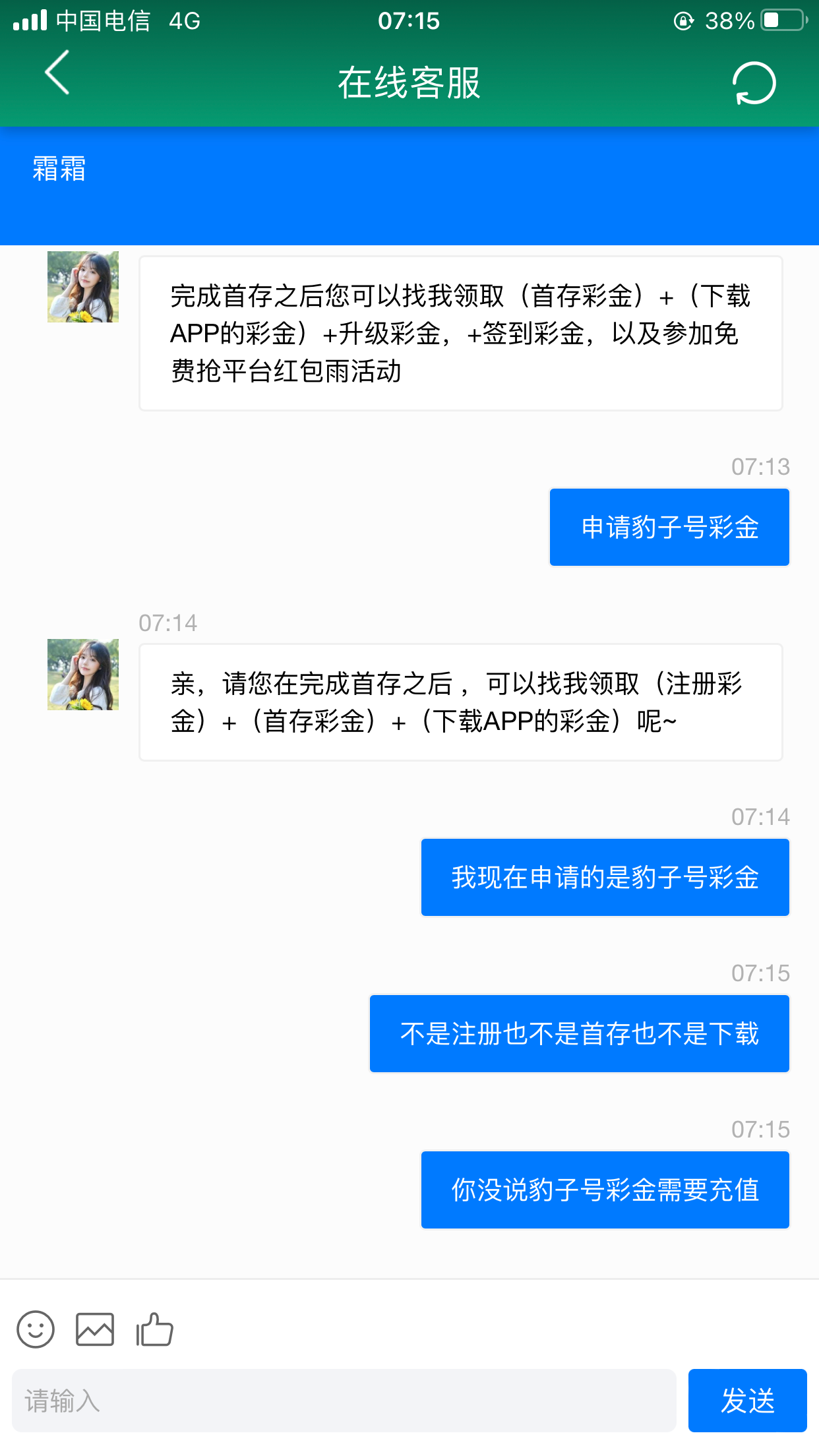Tap the 霜霜 agent name label
The width and height of the screenshot is (819, 1456).
tap(58, 169)
